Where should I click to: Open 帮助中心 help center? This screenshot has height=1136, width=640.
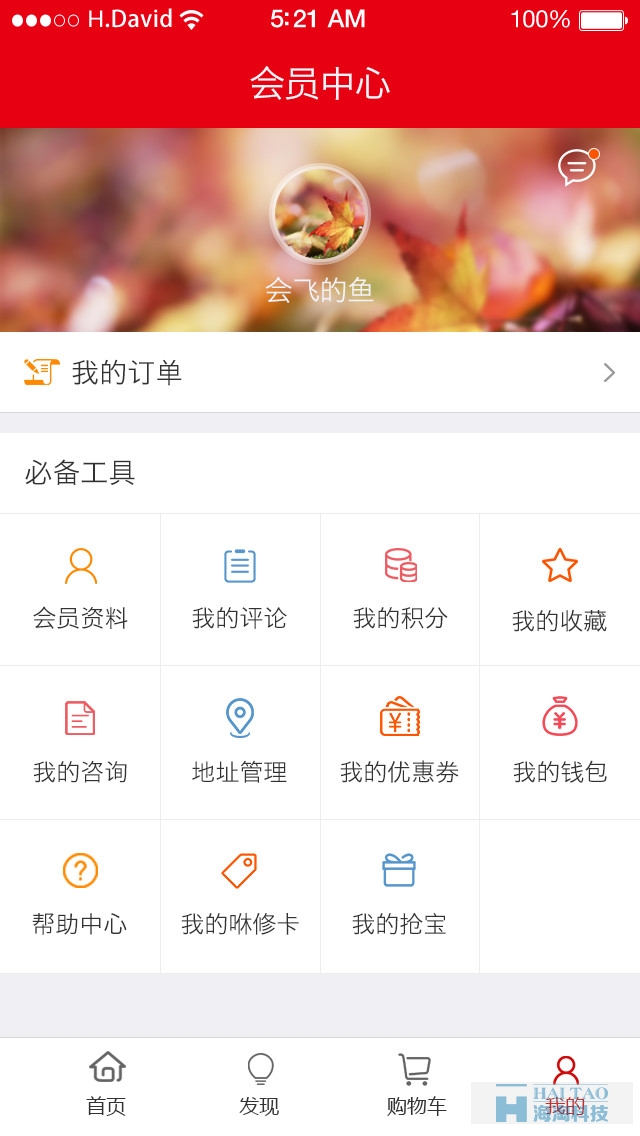[80, 895]
